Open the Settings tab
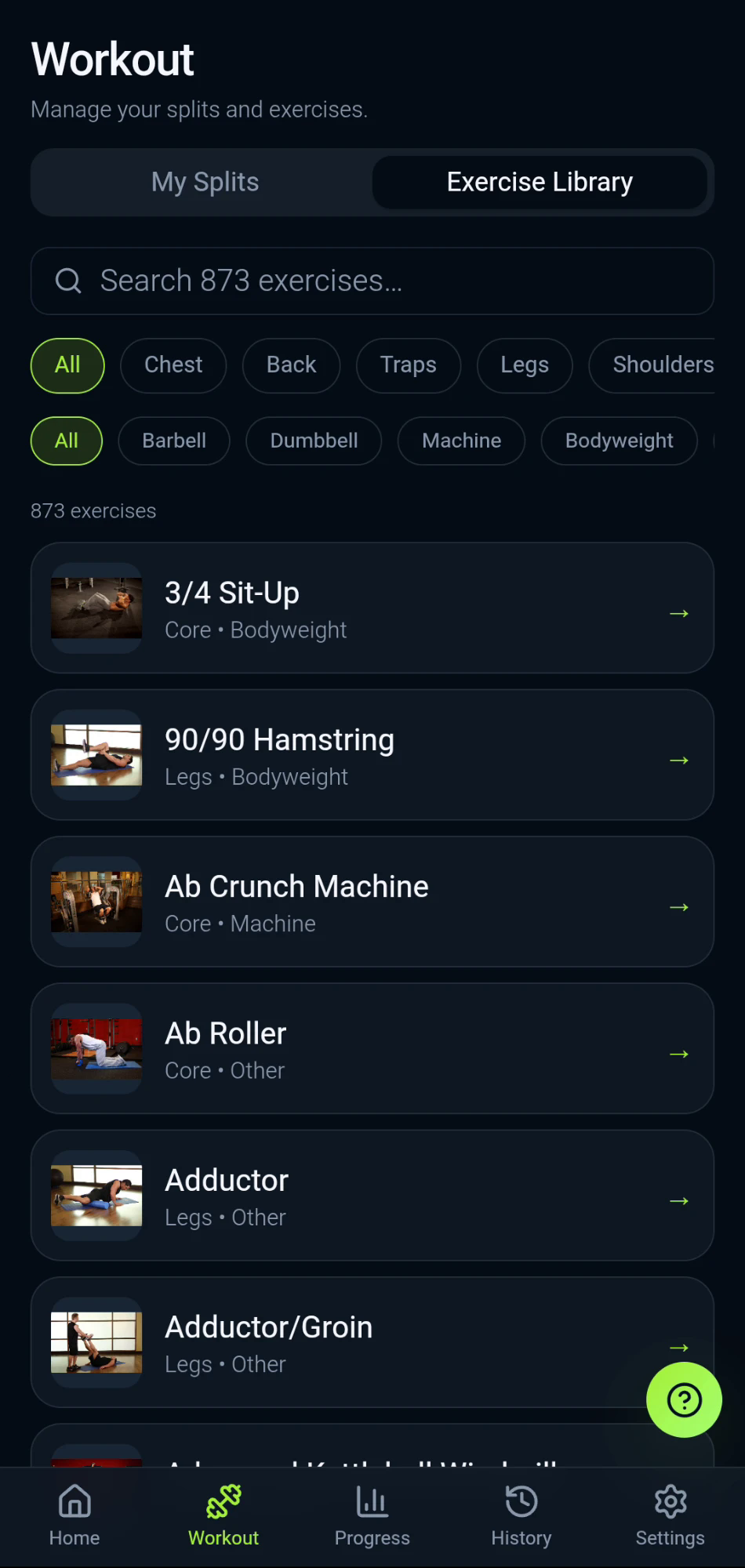 pyautogui.click(x=670, y=1515)
